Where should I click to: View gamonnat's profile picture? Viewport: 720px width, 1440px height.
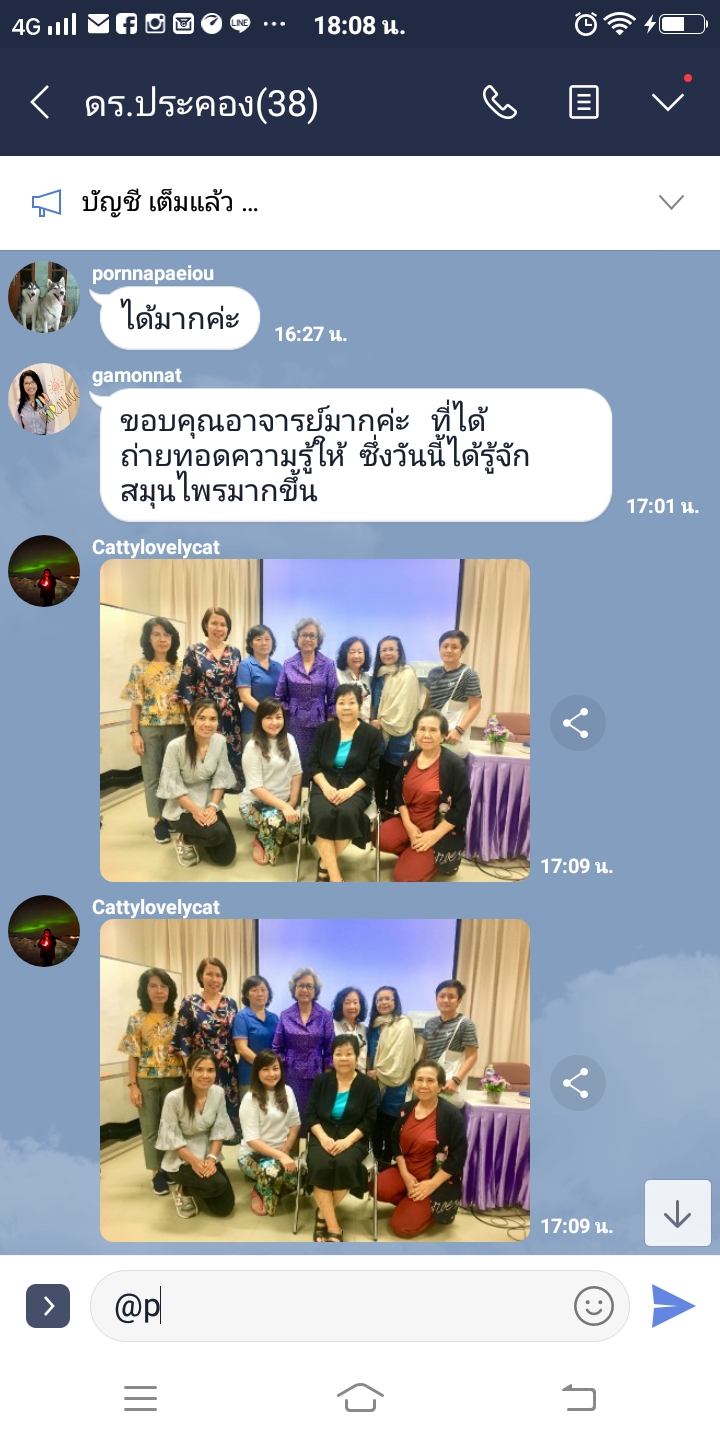pyautogui.click(x=43, y=399)
